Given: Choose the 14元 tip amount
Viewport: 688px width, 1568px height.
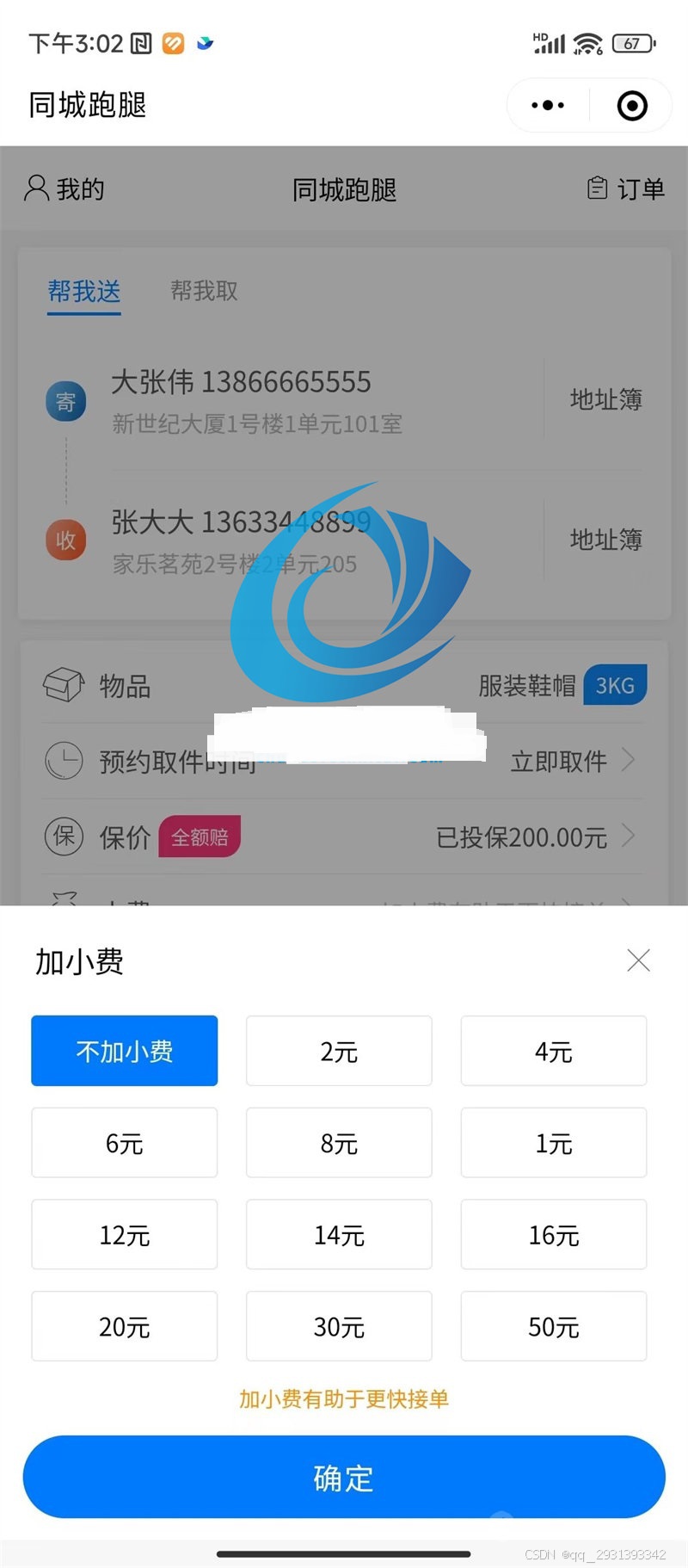Looking at the screenshot, I should click(x=339, y=1235).
